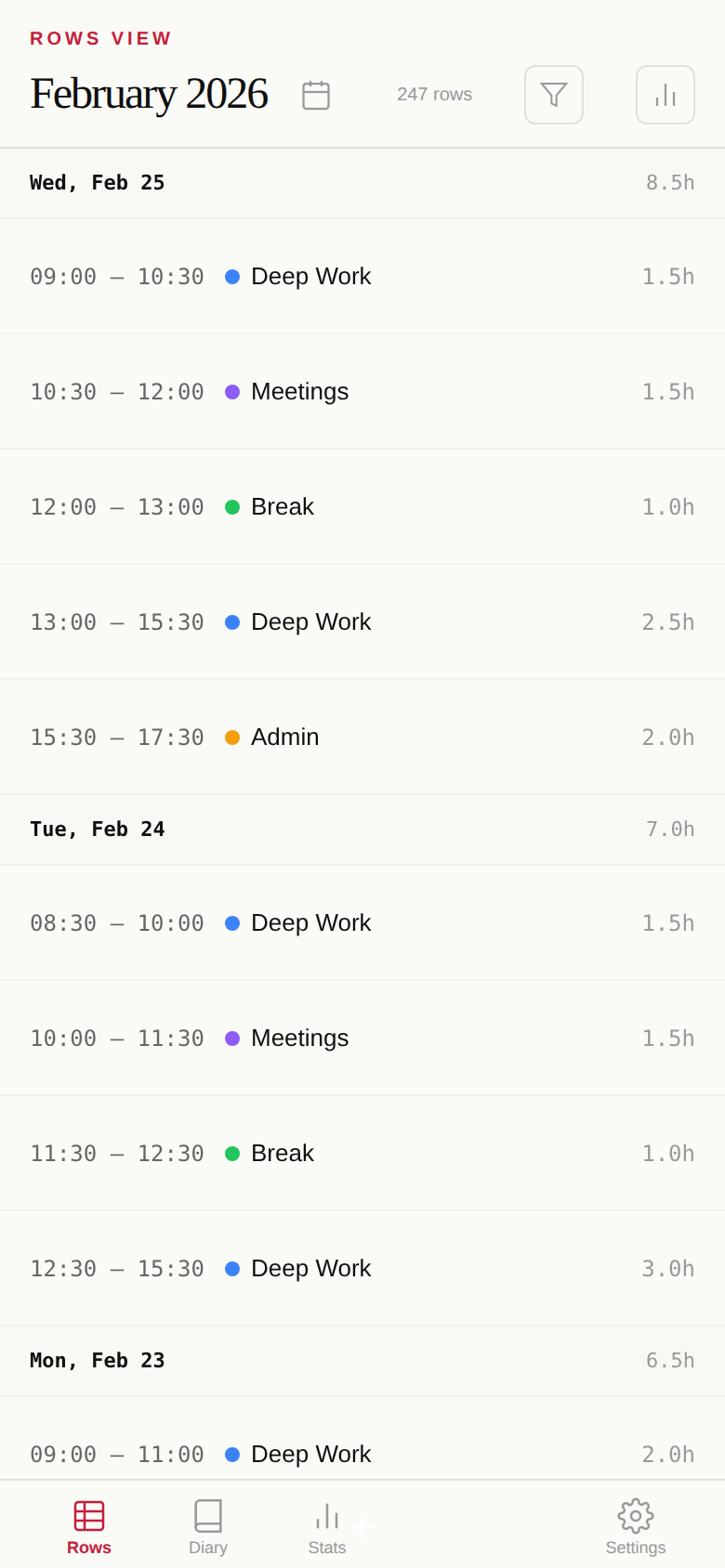Switch to the Diary tab
The image size is (725, 1568).
tap(208, 1526)
